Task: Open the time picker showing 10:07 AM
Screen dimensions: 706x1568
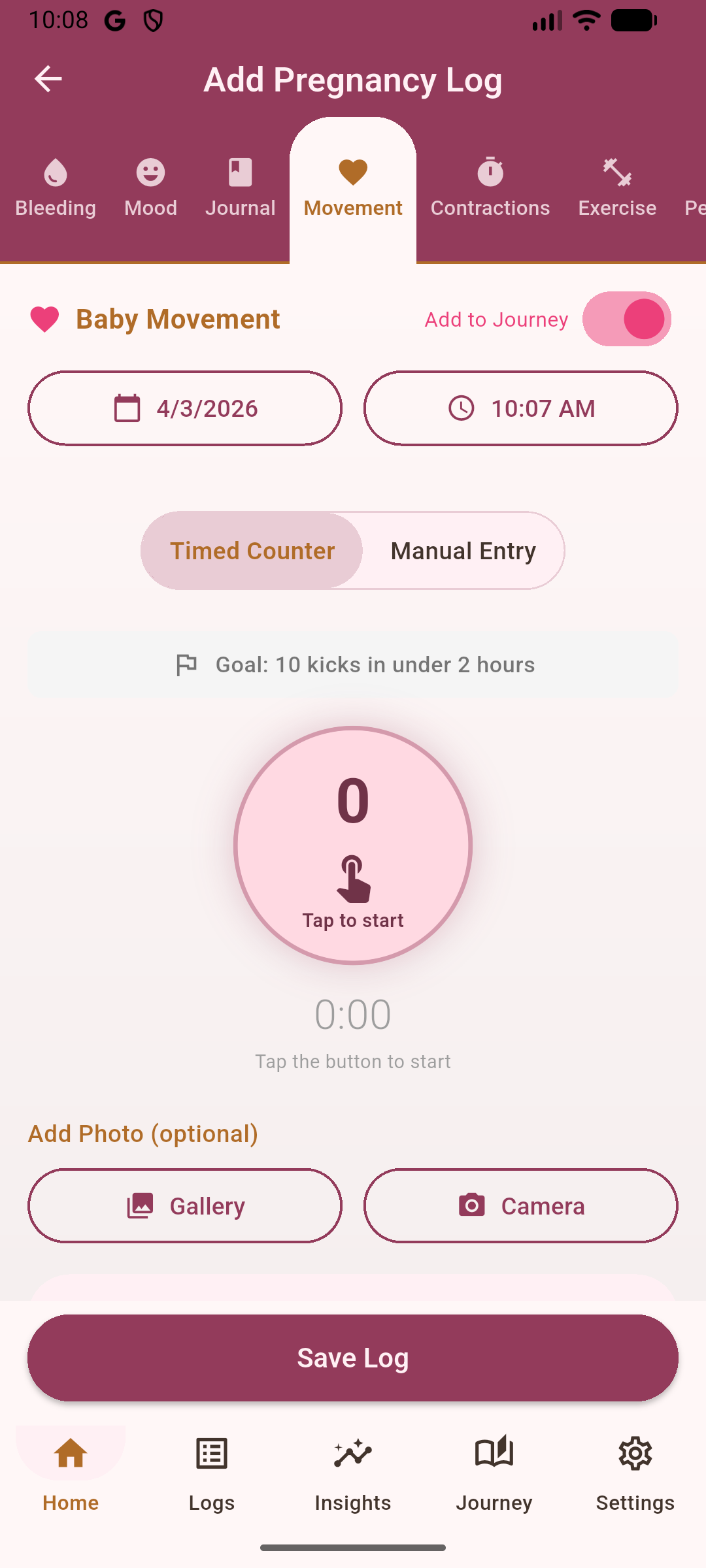Action: [520, 408]
